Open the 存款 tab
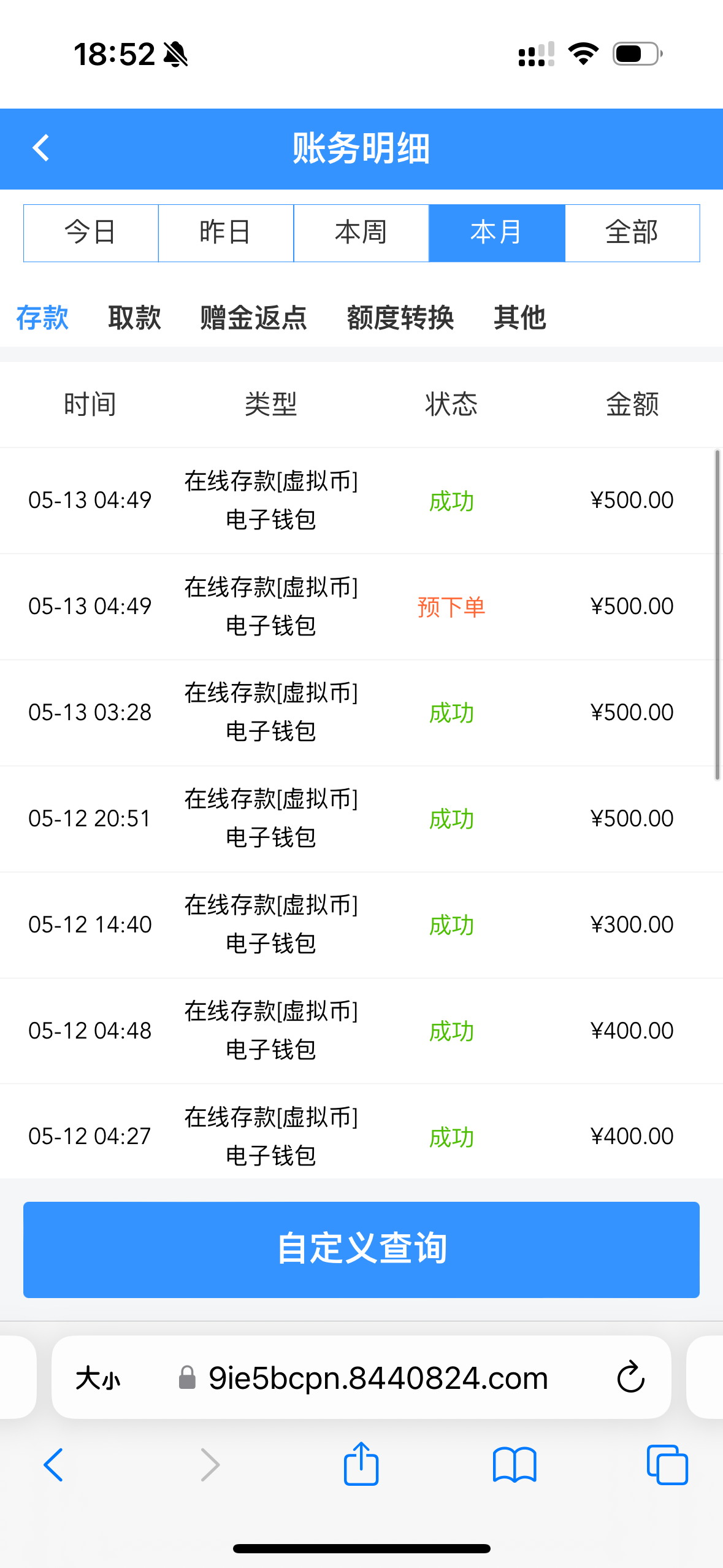 click(x=42, y=318)
